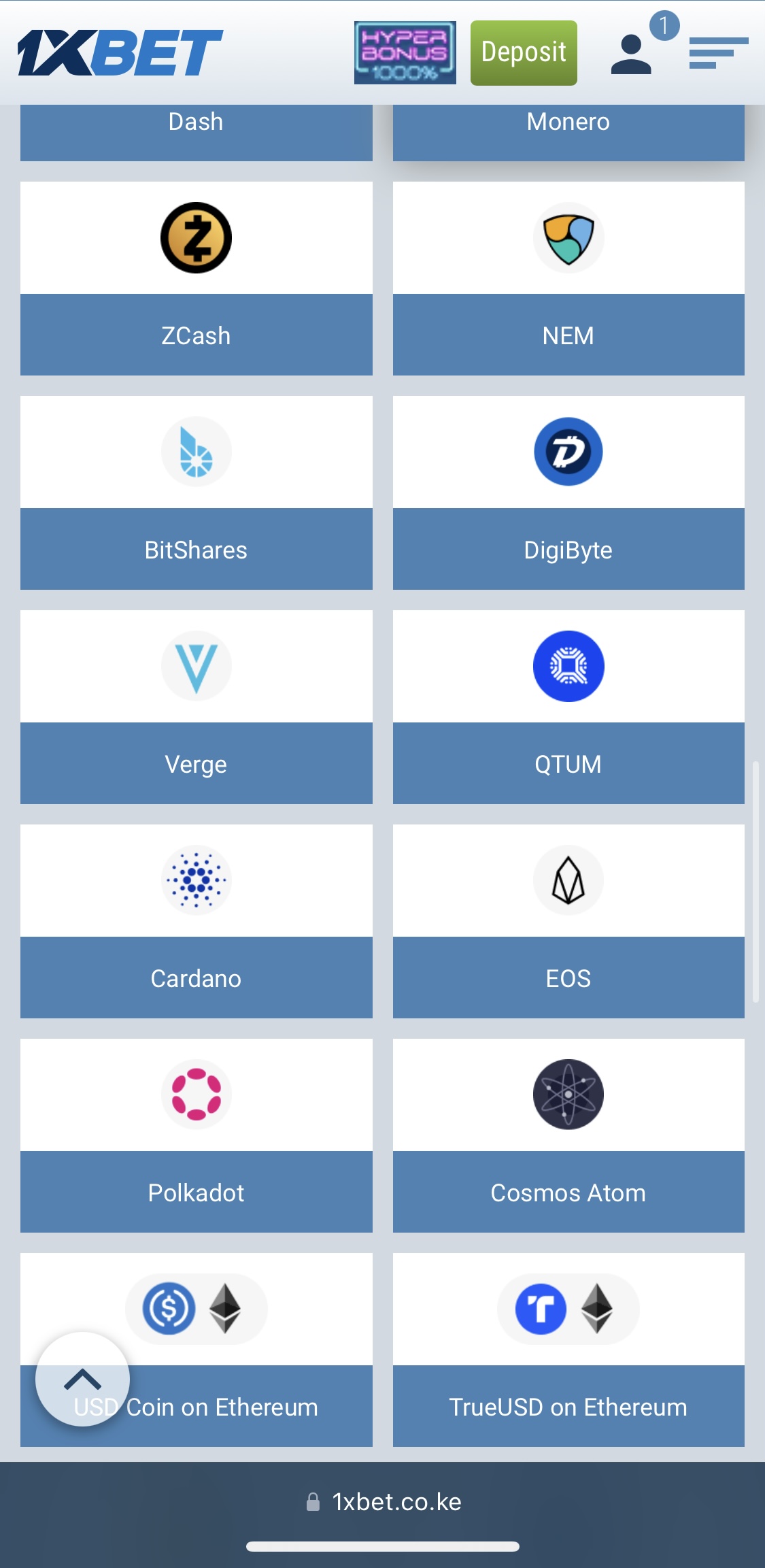Choose Polkadot cryptocurrency
The image size is (765, 1568).
tap(197, 1135)
